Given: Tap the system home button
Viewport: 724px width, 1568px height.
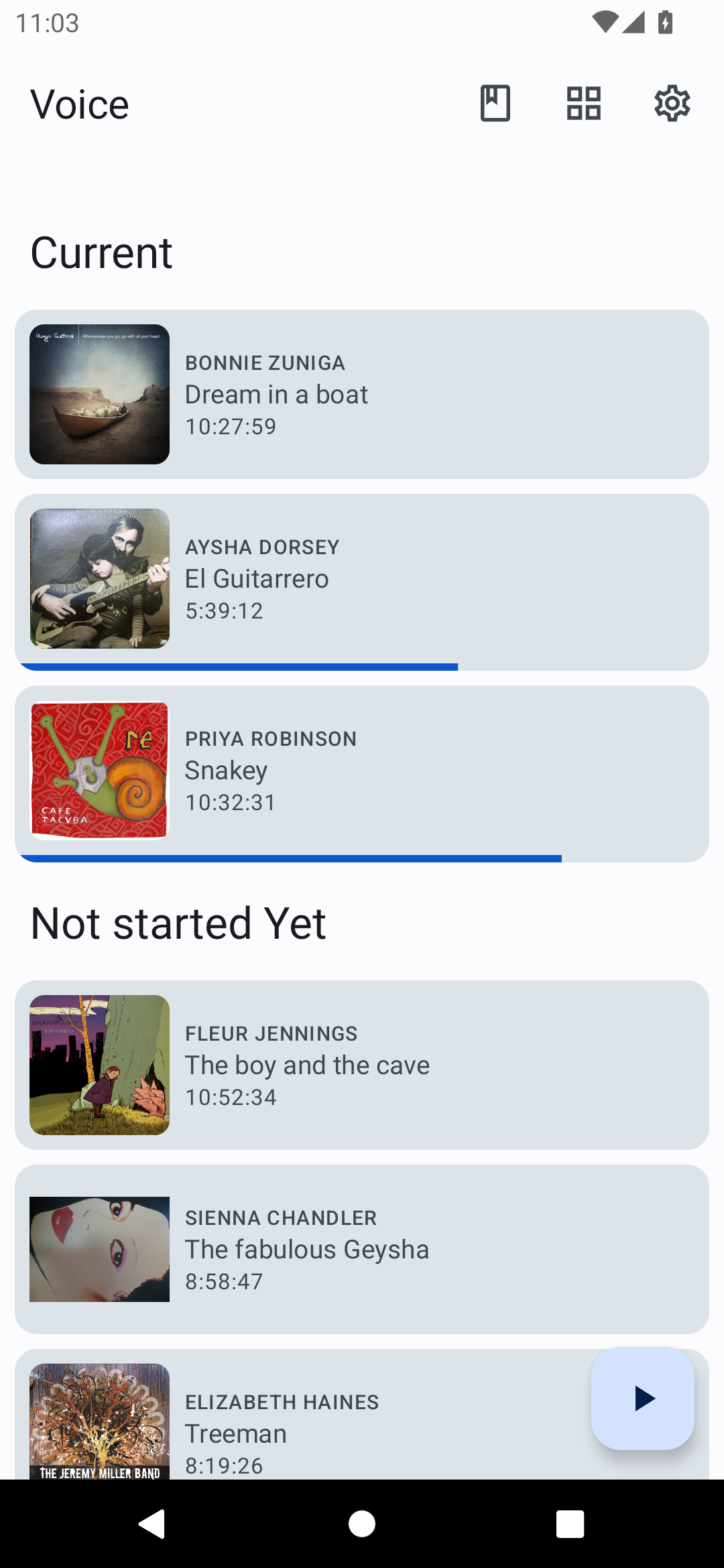Looking at the screenshot, I should (x=362, y=1524).
